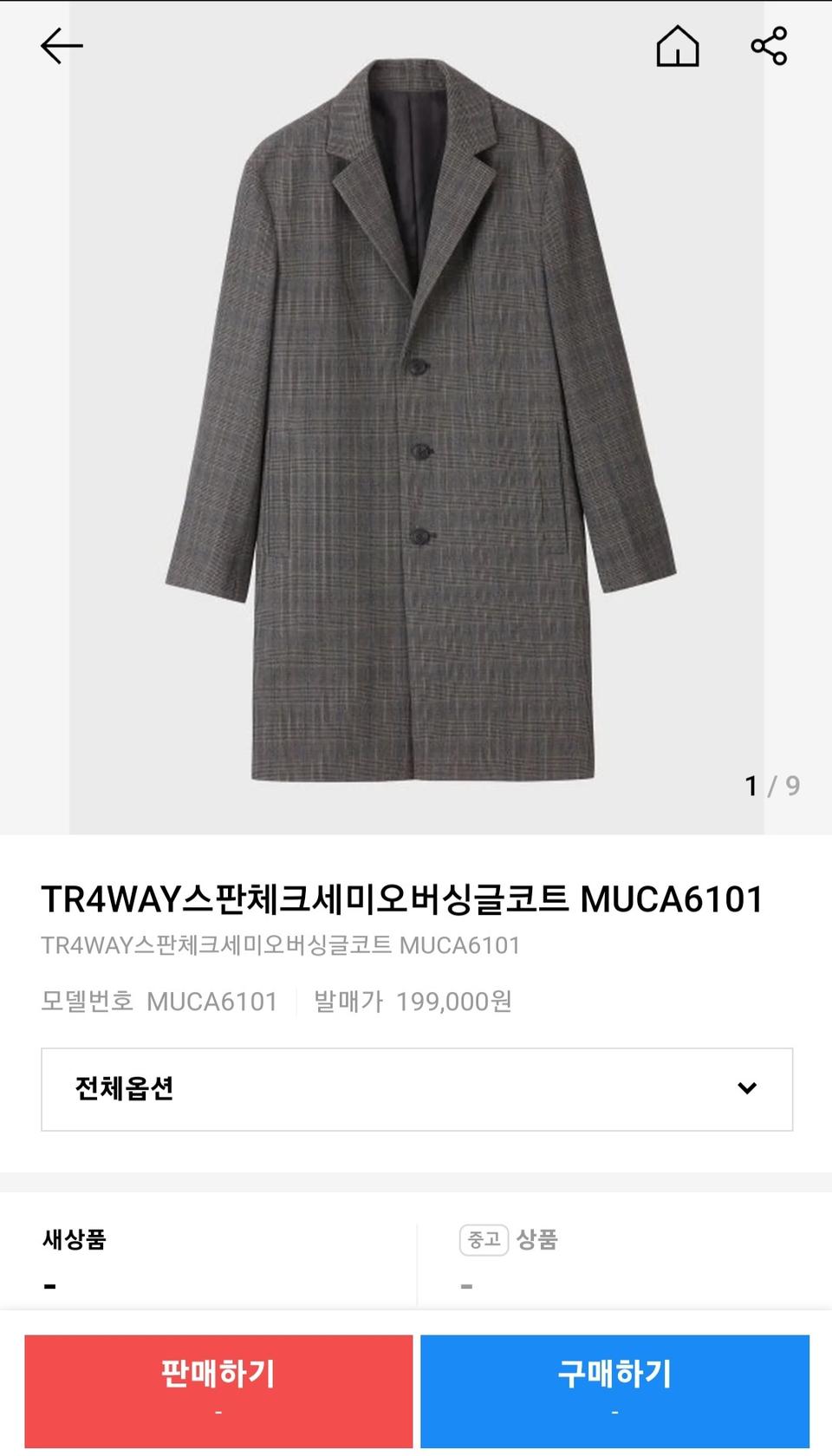The width and height of the screenshot is (832, 1456).
Task: Expand options via the down chevron
Action: click(x=746, y=1089)
